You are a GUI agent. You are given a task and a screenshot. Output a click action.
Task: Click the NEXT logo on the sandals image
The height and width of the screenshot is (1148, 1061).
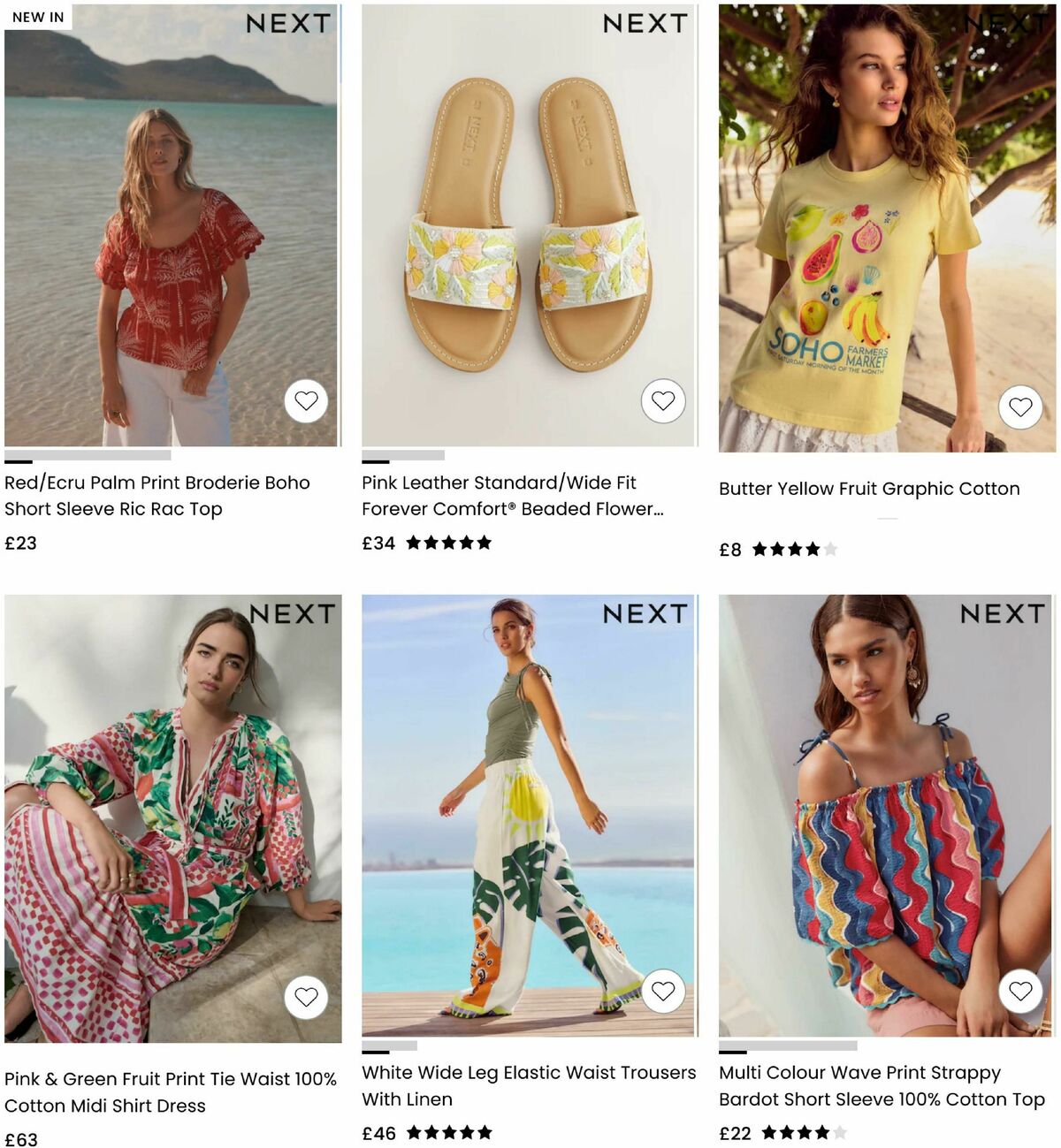coord(644,25)
